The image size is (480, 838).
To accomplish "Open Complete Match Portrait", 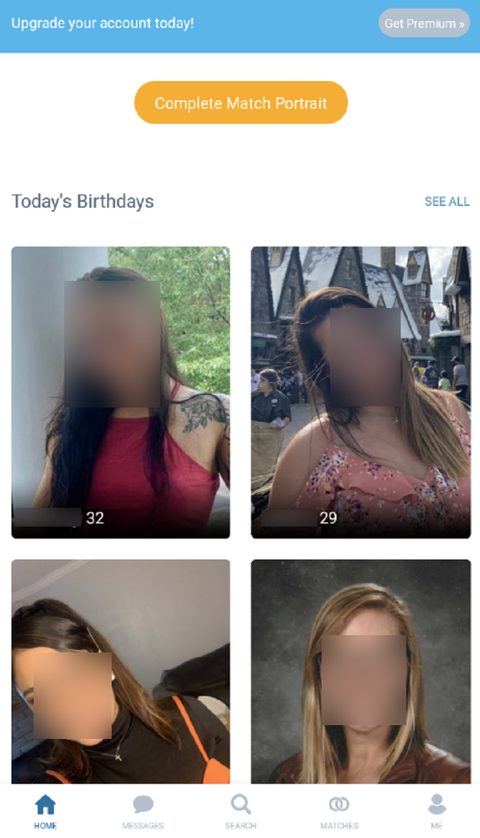I will (x=241, y=103).
